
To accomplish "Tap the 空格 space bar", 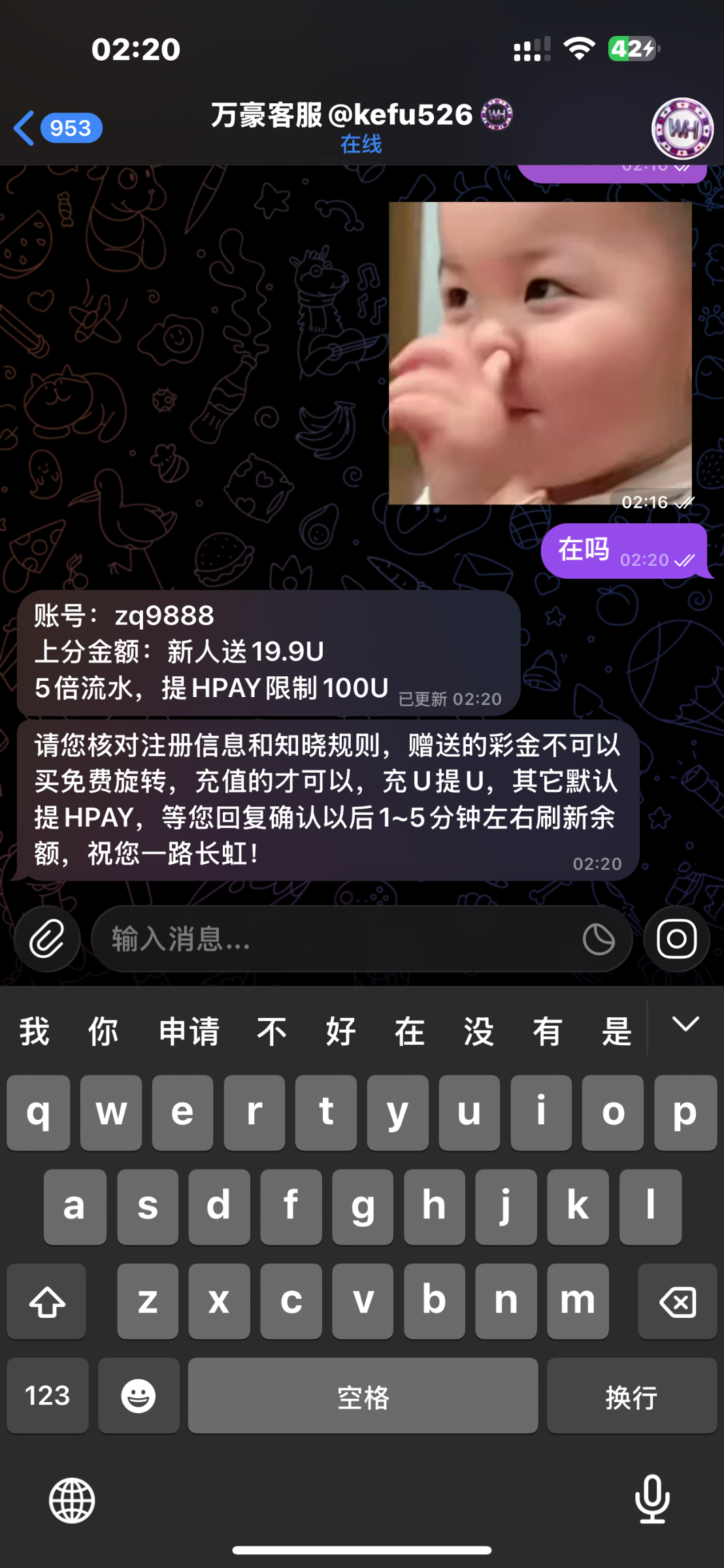I will point(363,1396).
